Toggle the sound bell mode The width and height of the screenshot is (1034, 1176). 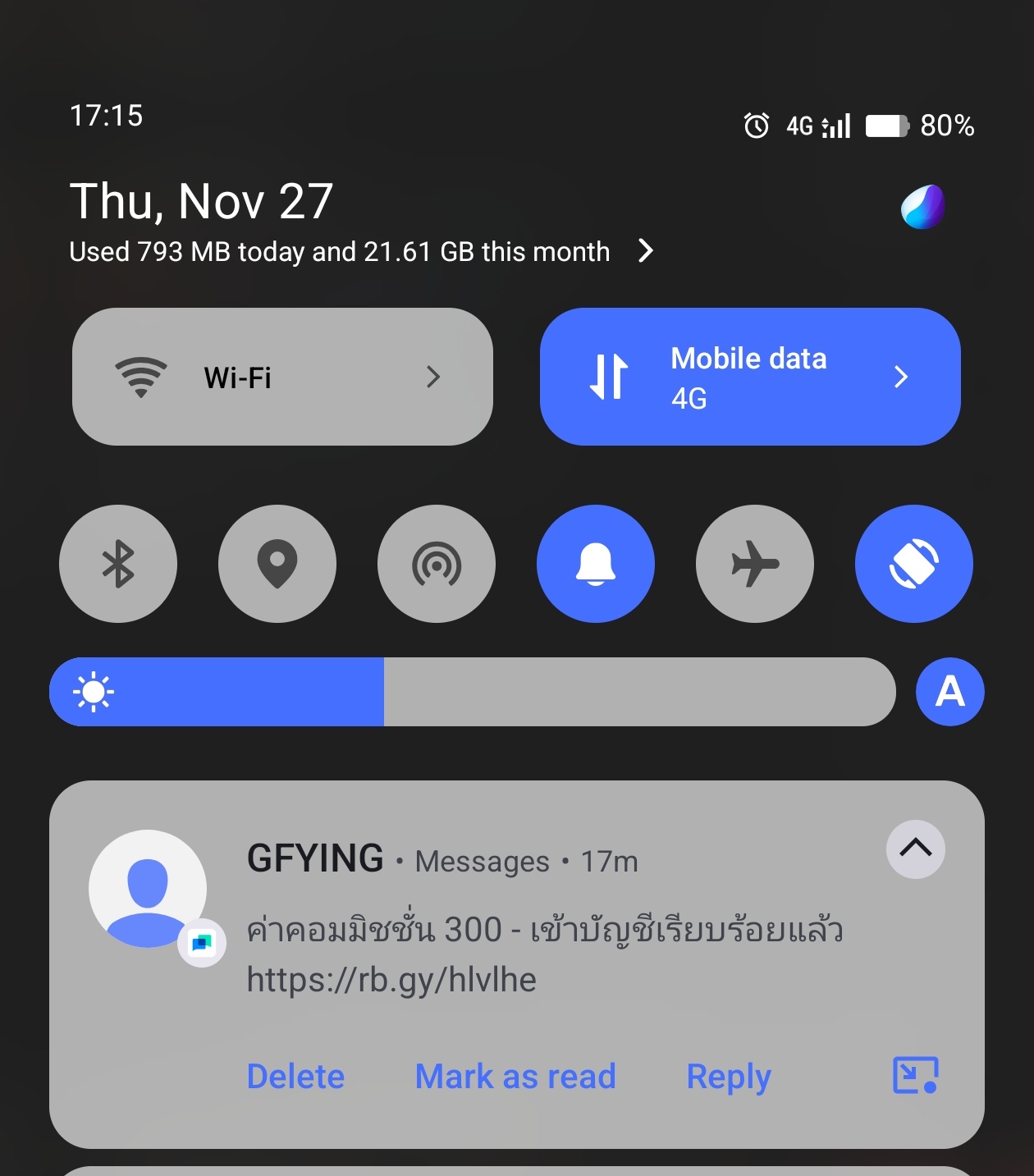tap(596, 564)
